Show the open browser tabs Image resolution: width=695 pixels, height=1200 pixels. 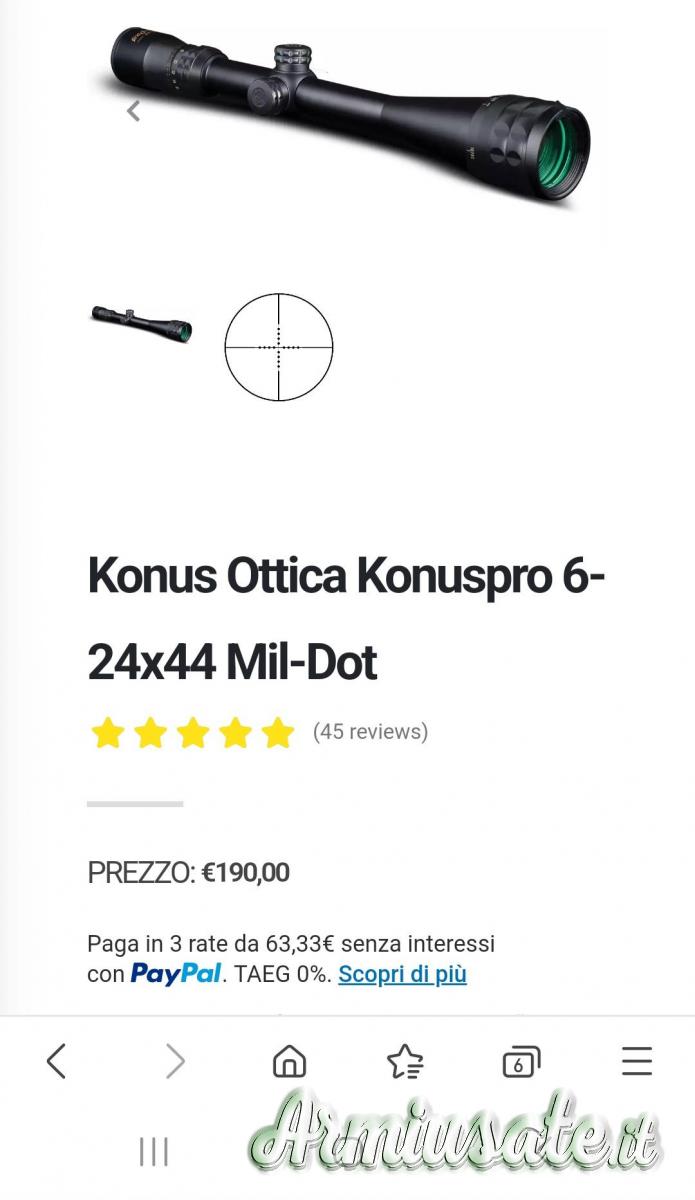pyautogui.click(x=520, y=1060)
